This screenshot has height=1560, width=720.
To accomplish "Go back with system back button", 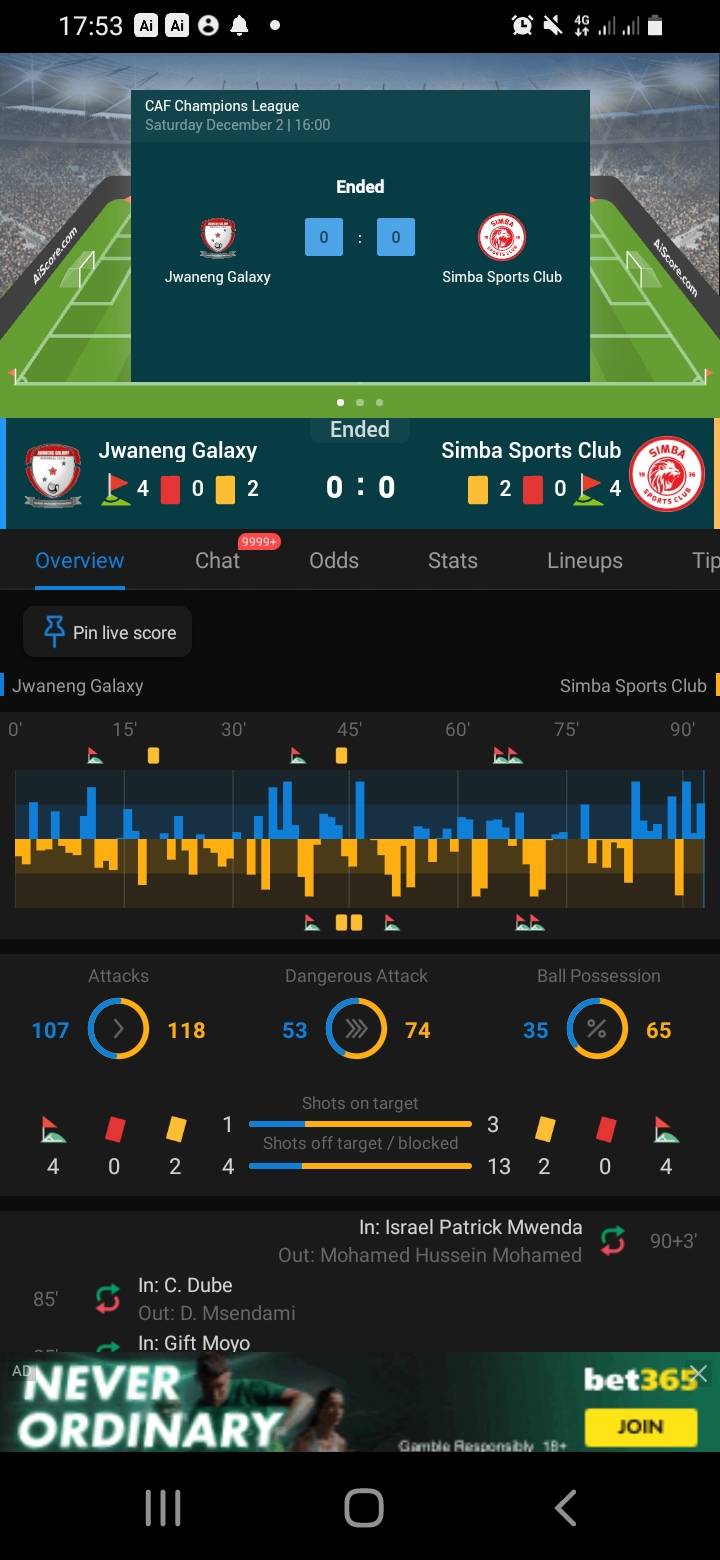I will pos(565,1508).
